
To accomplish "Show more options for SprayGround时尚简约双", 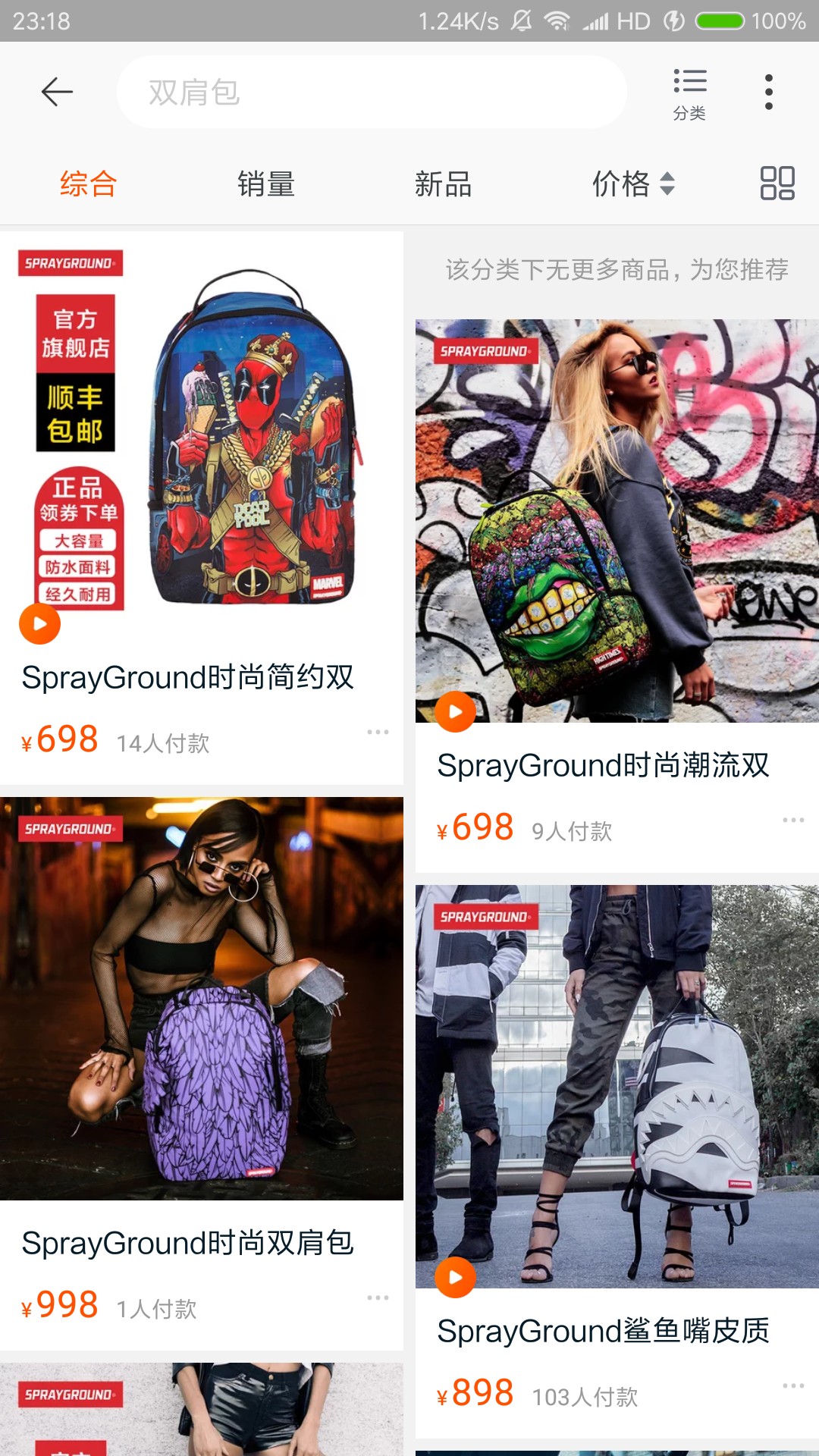I will click(378, 732).
